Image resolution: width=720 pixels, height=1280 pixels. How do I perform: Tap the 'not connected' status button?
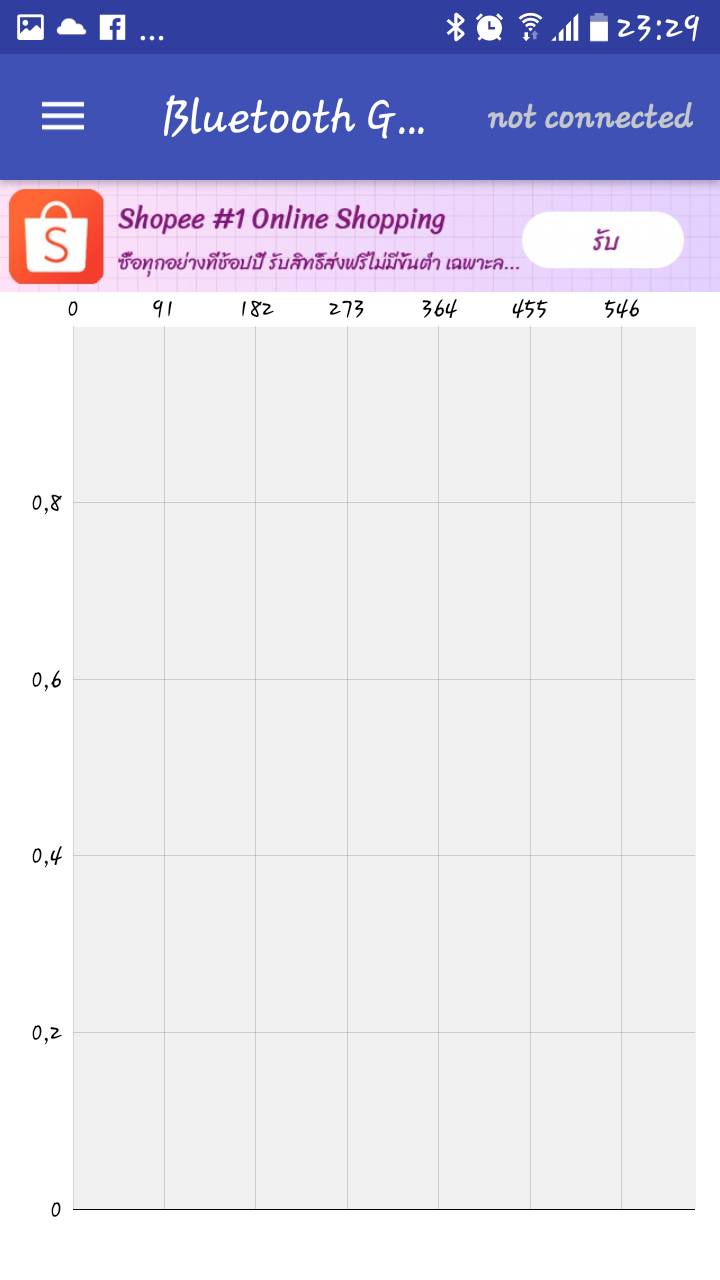point(590,117)
